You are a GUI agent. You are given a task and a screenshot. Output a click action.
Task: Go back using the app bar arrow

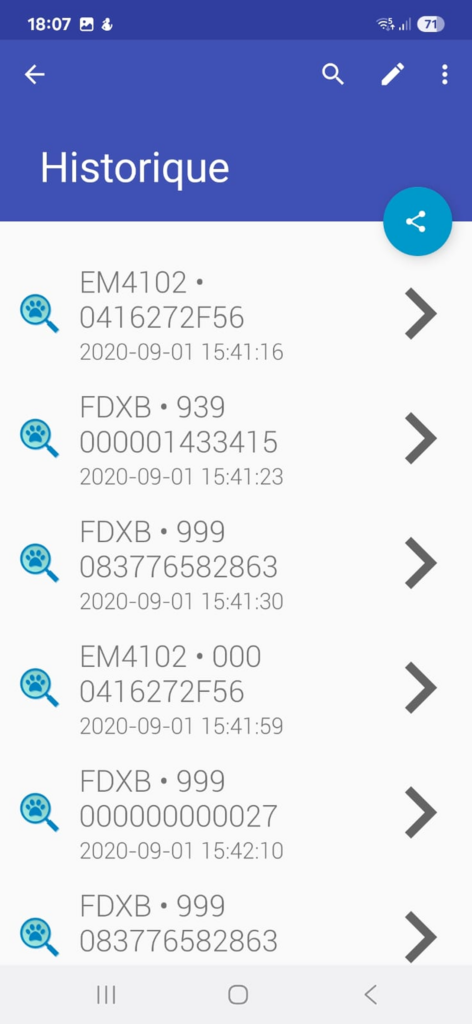pos(35,74)
